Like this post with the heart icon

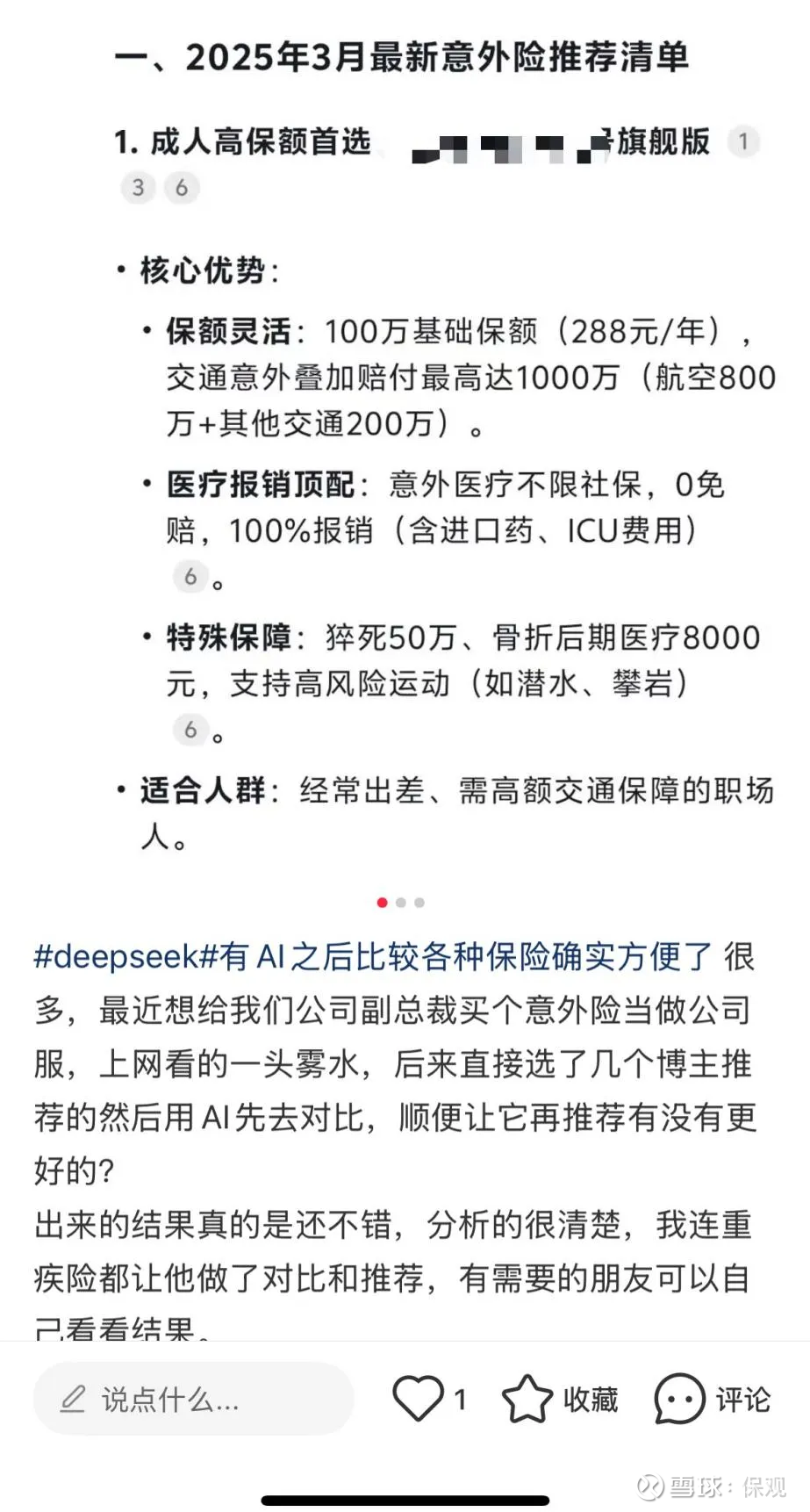tap(418, 1399)
